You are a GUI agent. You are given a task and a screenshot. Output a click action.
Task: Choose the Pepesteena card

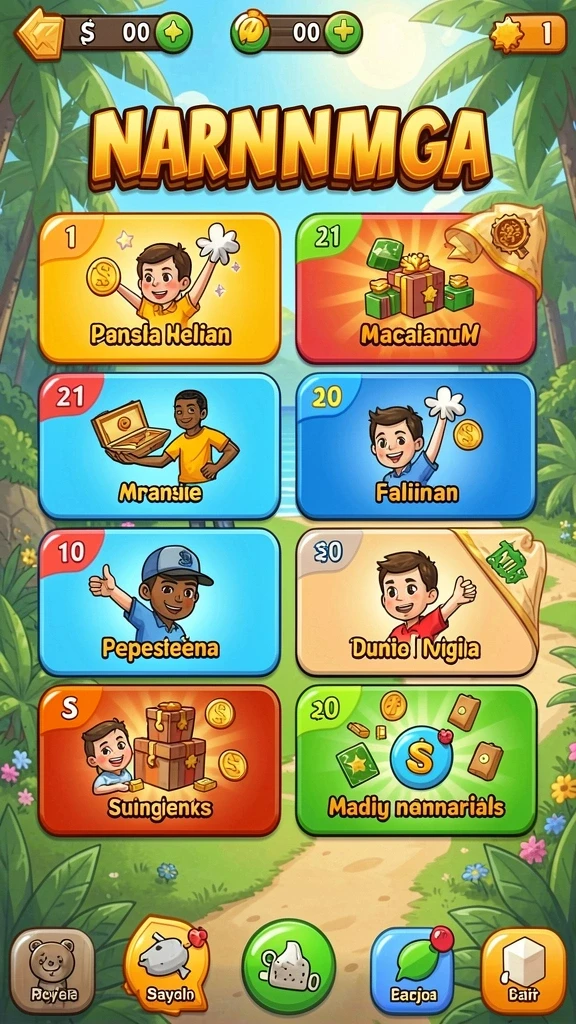coord(159,602)
